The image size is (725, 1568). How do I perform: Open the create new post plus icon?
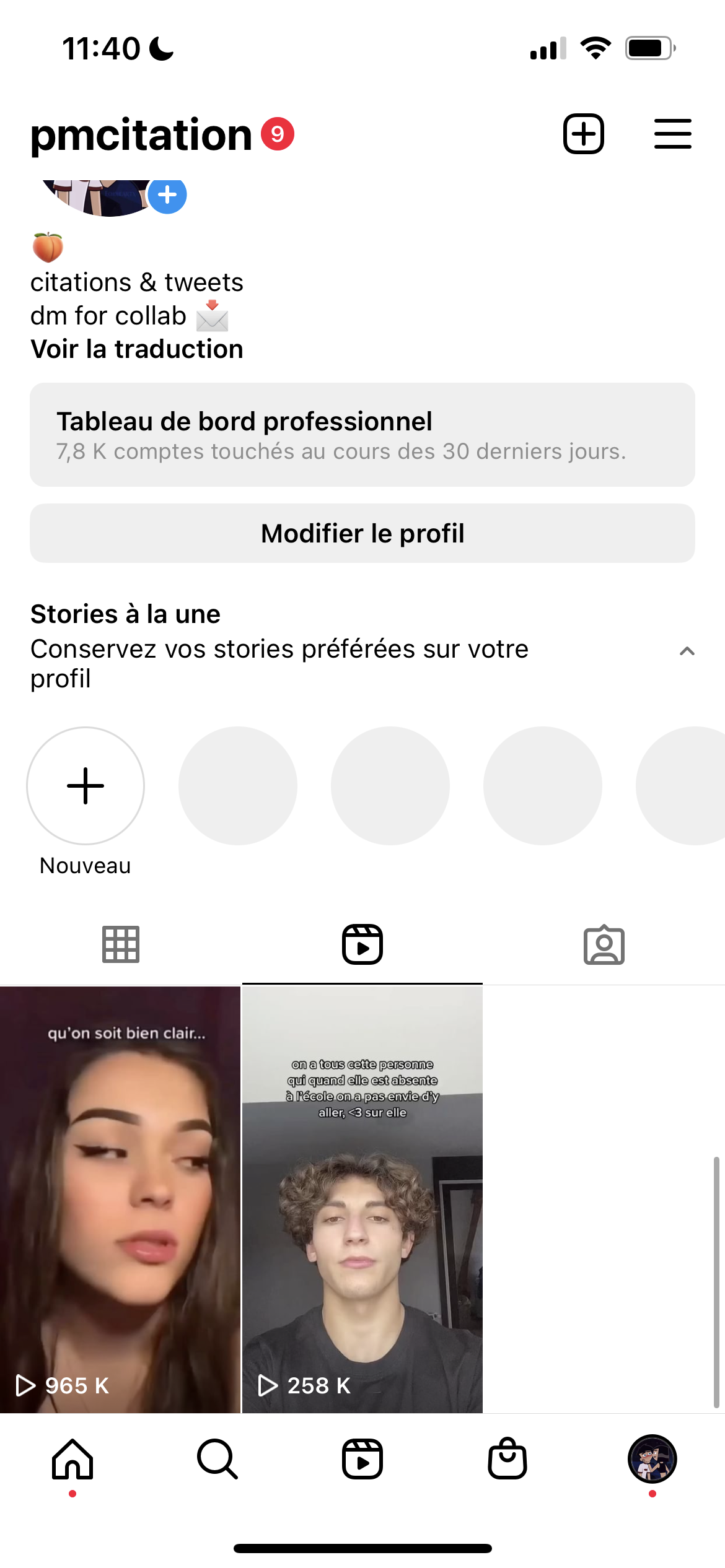tap(583, 134)
